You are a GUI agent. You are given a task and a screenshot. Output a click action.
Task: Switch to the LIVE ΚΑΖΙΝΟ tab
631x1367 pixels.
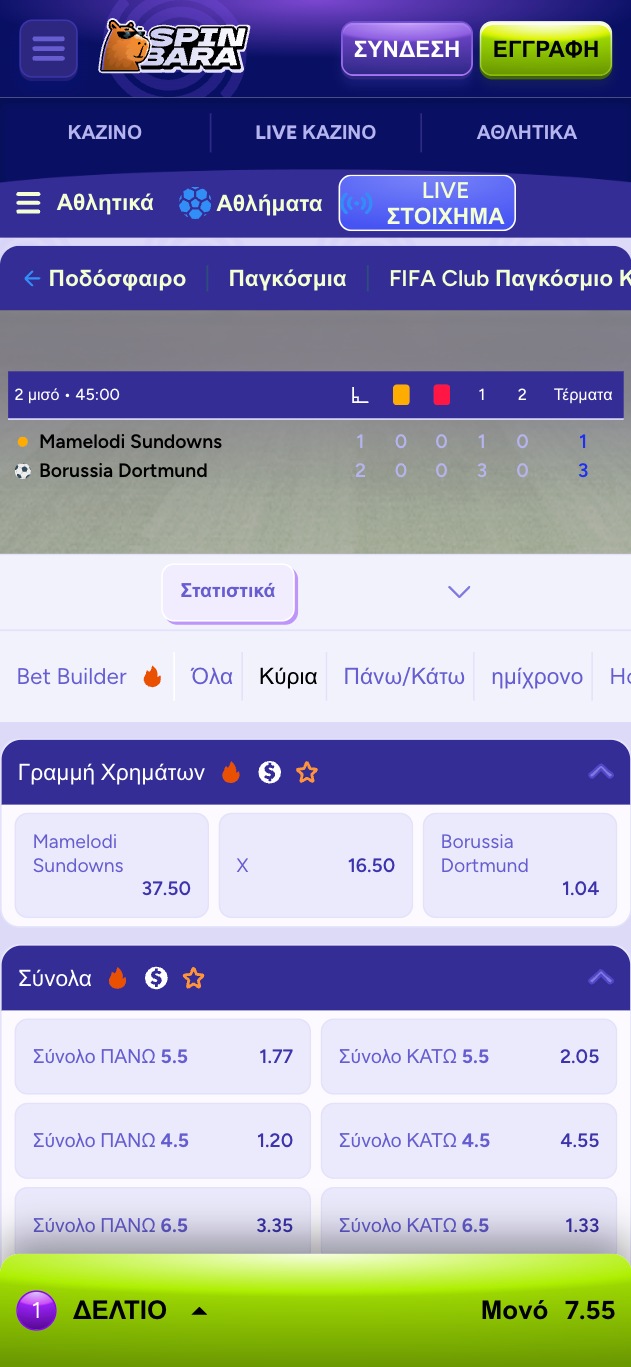pos(315,132)
